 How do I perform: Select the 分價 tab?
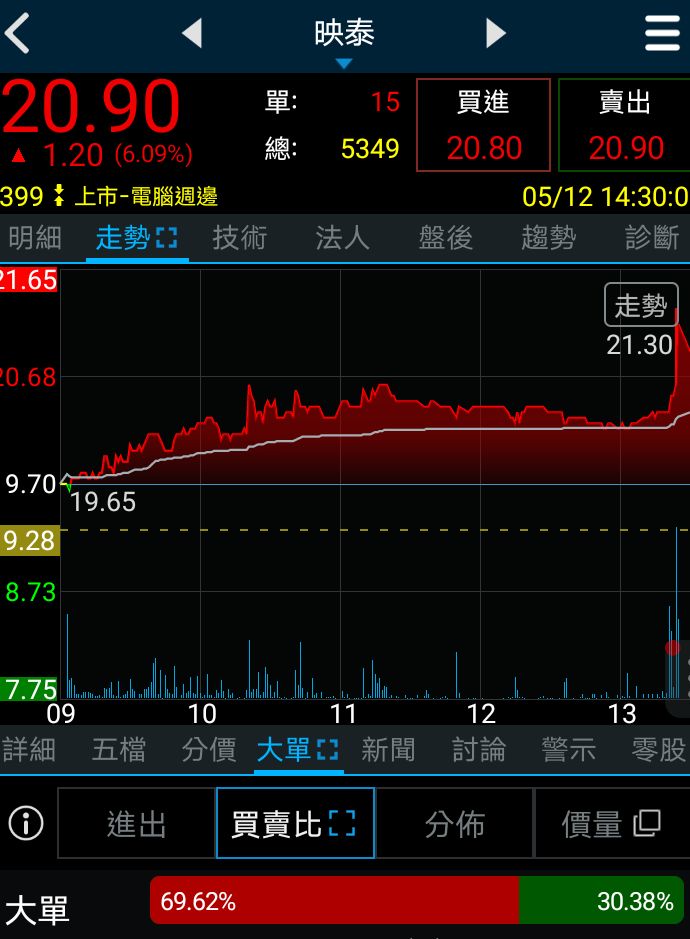pos(209,750)
